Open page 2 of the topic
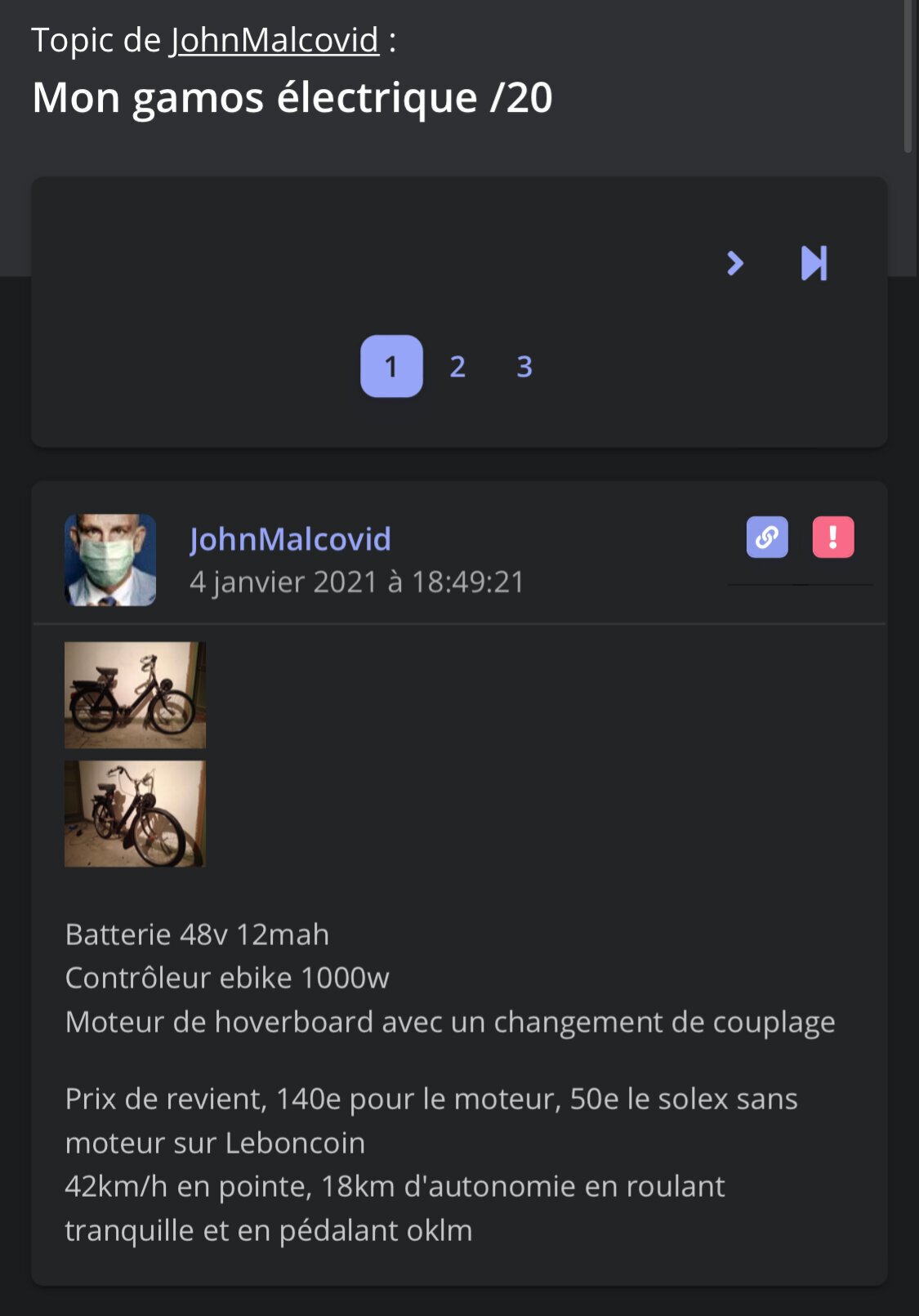919x1316 pixels. 457,366
